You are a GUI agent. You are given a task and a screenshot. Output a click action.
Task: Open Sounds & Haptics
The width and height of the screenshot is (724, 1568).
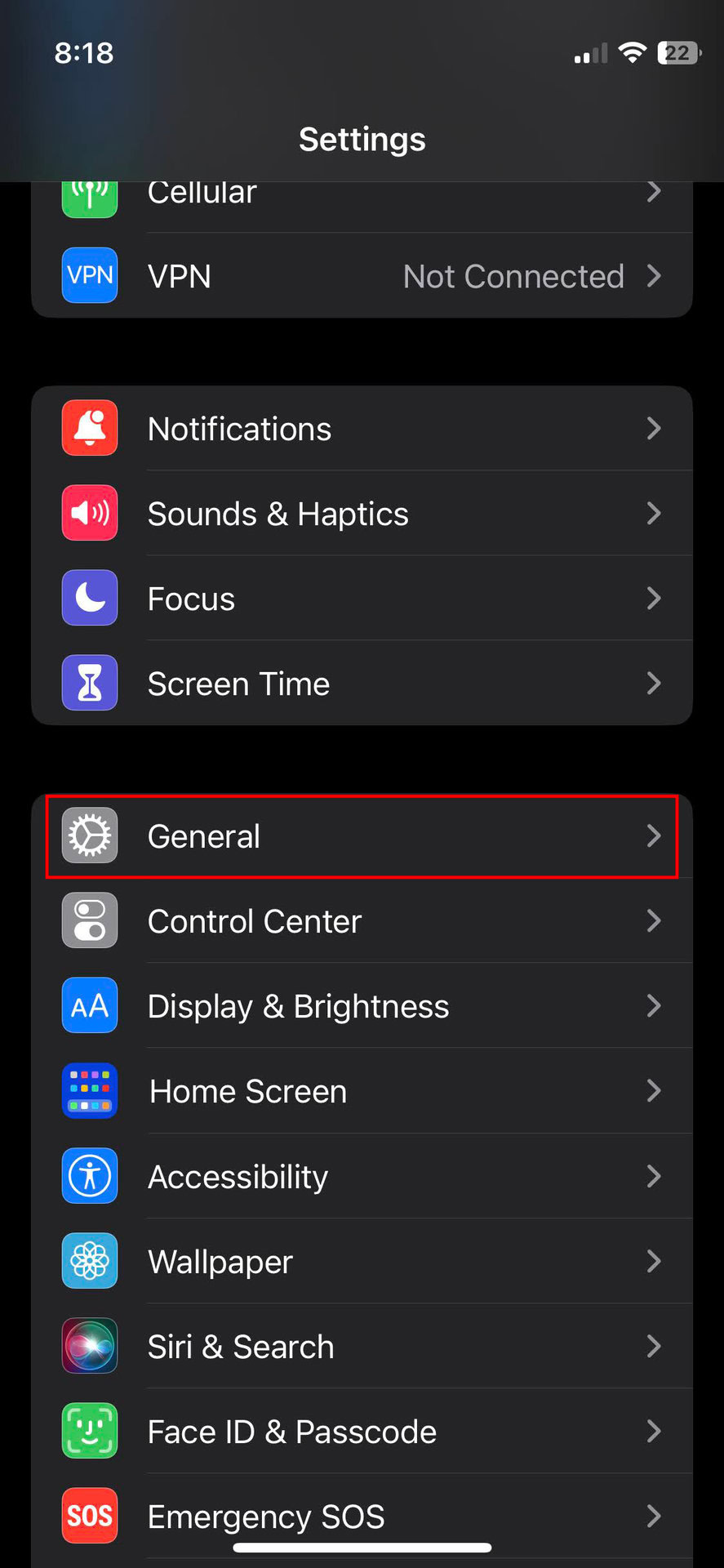362,514
